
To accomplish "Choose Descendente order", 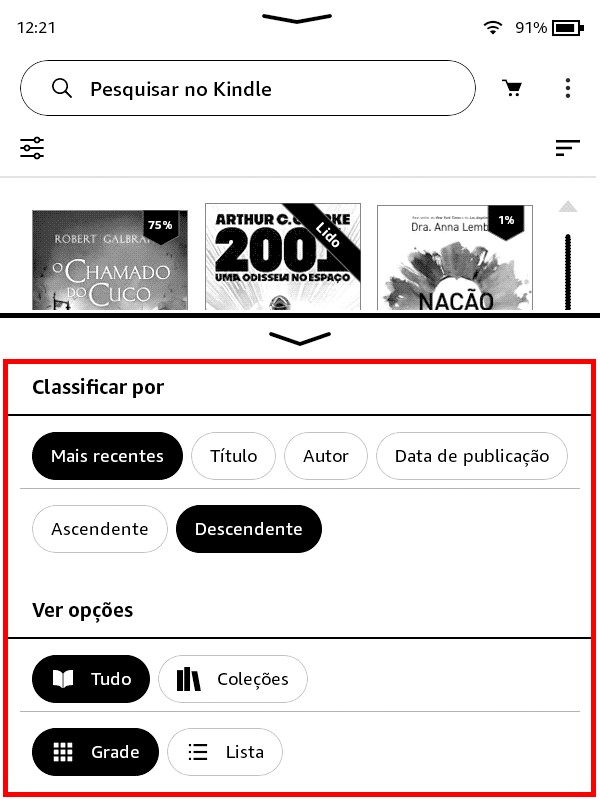I will pyautogui.click(x=249, y=529).
